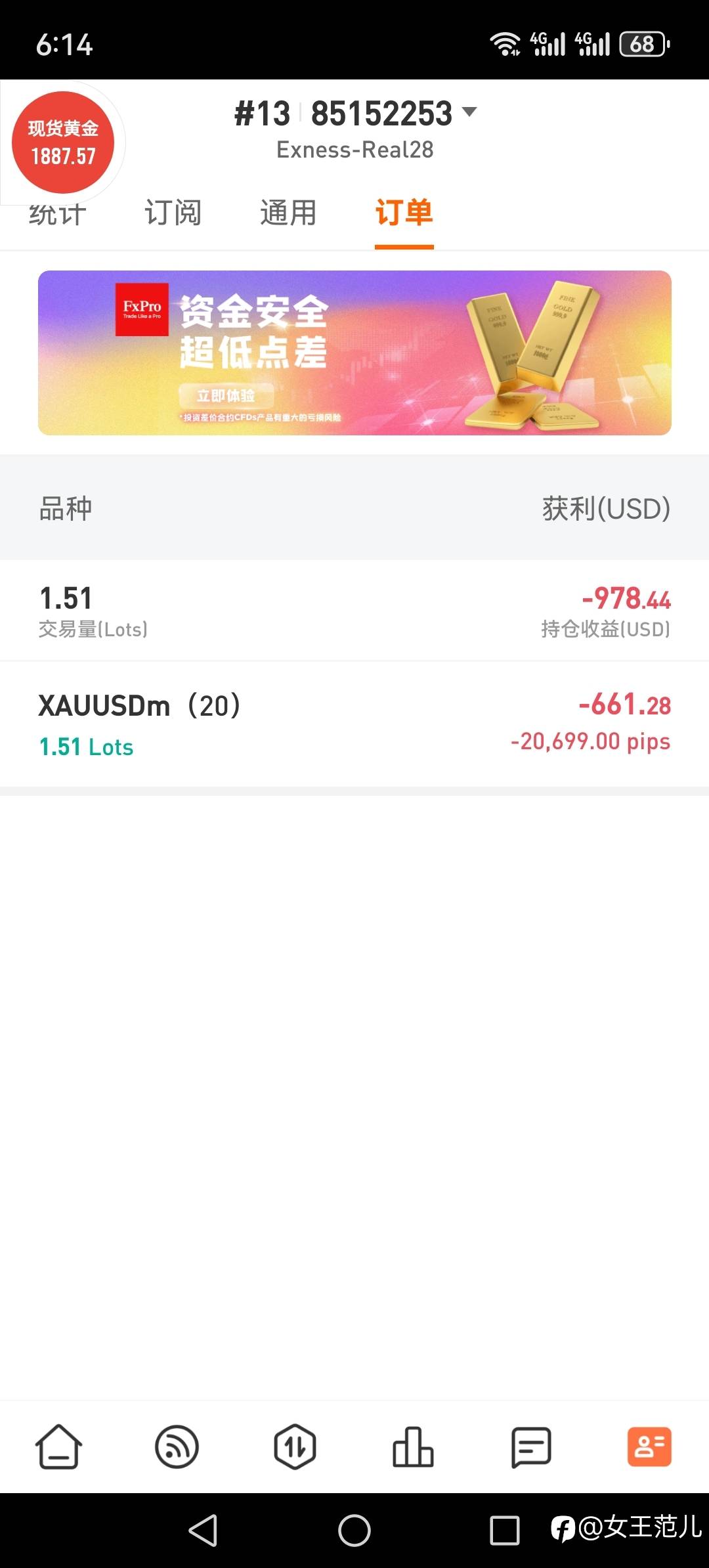
Task: Open the bar chart rankings tab
Action: [x=413, y=1447]
